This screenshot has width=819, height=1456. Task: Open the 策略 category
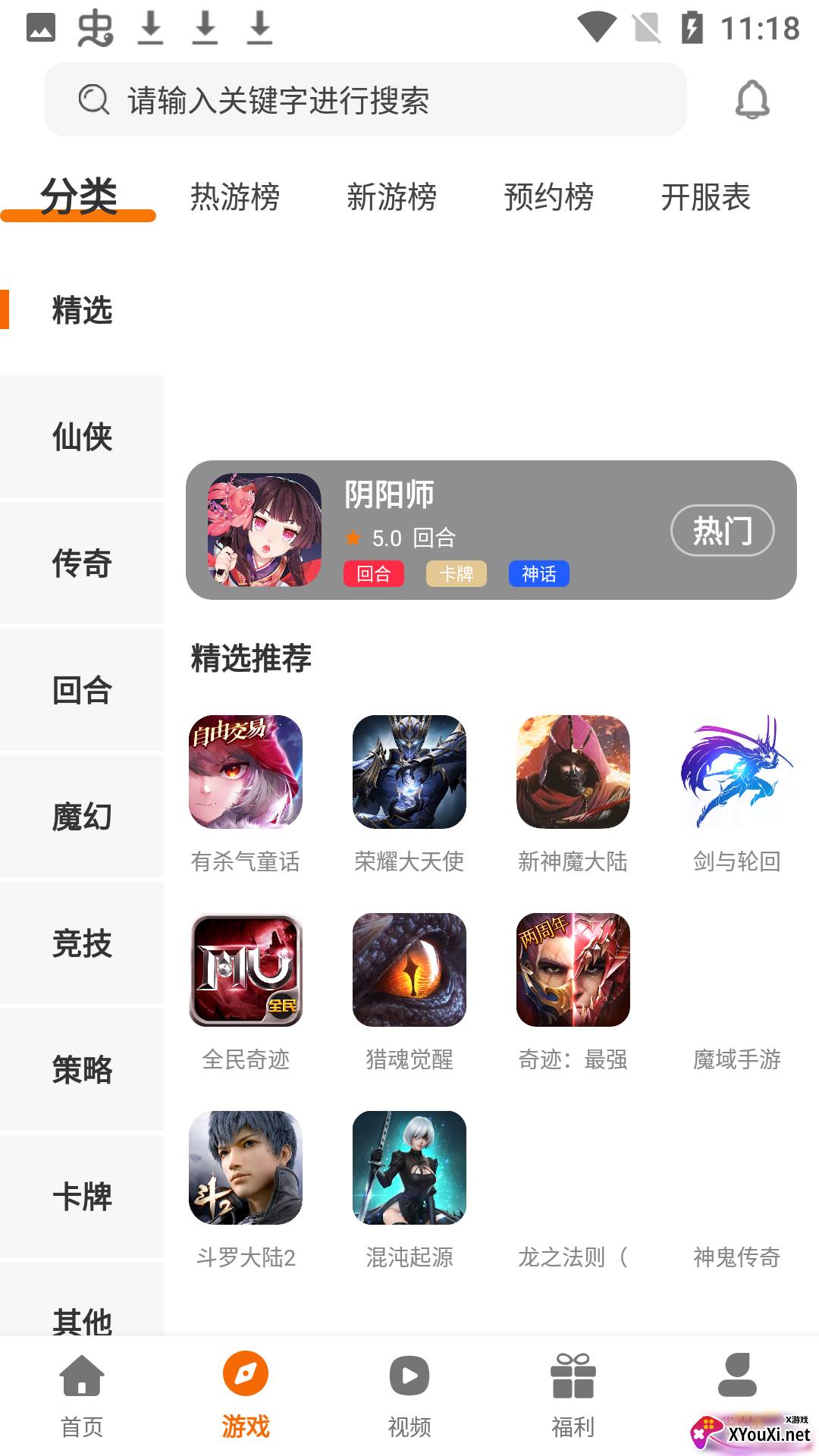pyautogui.click(x=82, y=1070)
